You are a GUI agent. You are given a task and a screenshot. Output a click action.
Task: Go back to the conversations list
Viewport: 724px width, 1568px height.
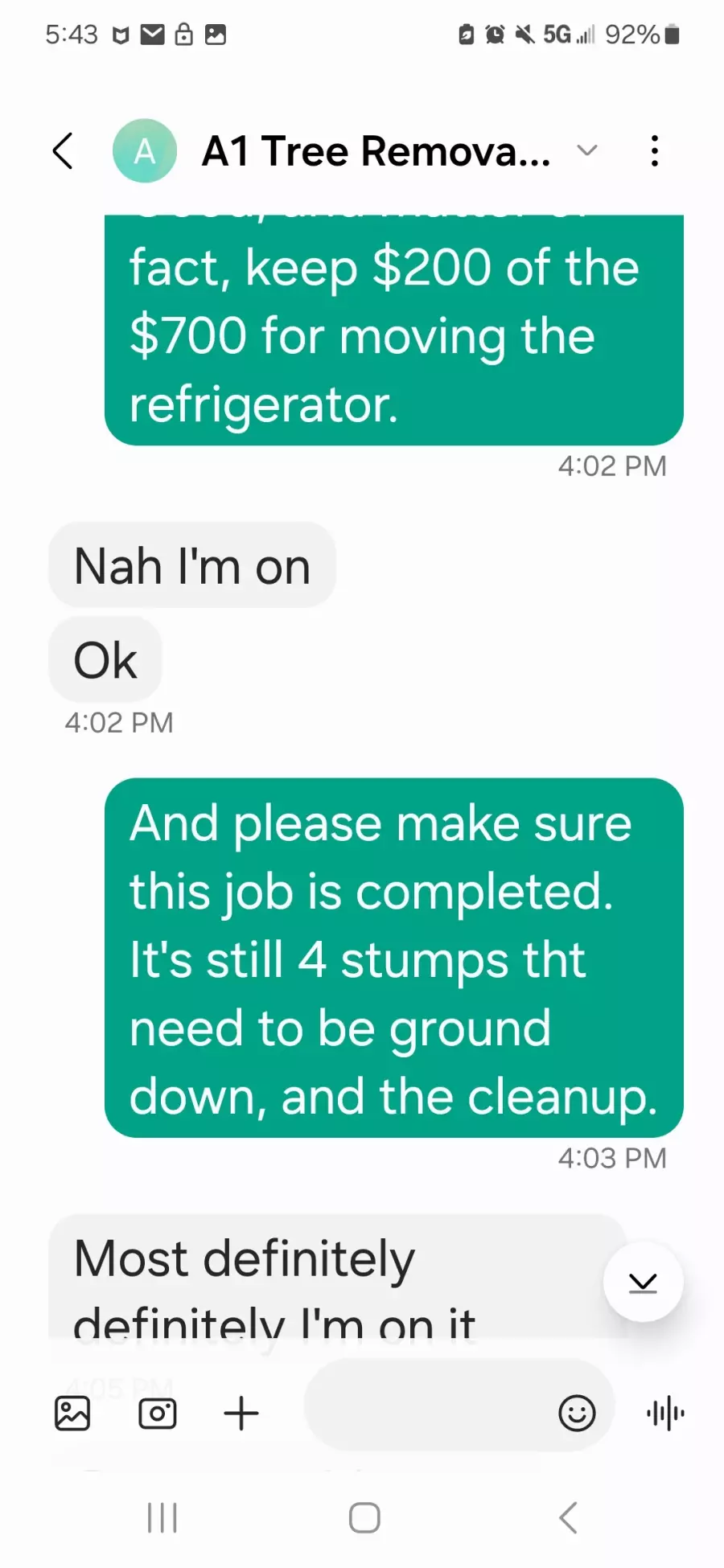point(63,150)
